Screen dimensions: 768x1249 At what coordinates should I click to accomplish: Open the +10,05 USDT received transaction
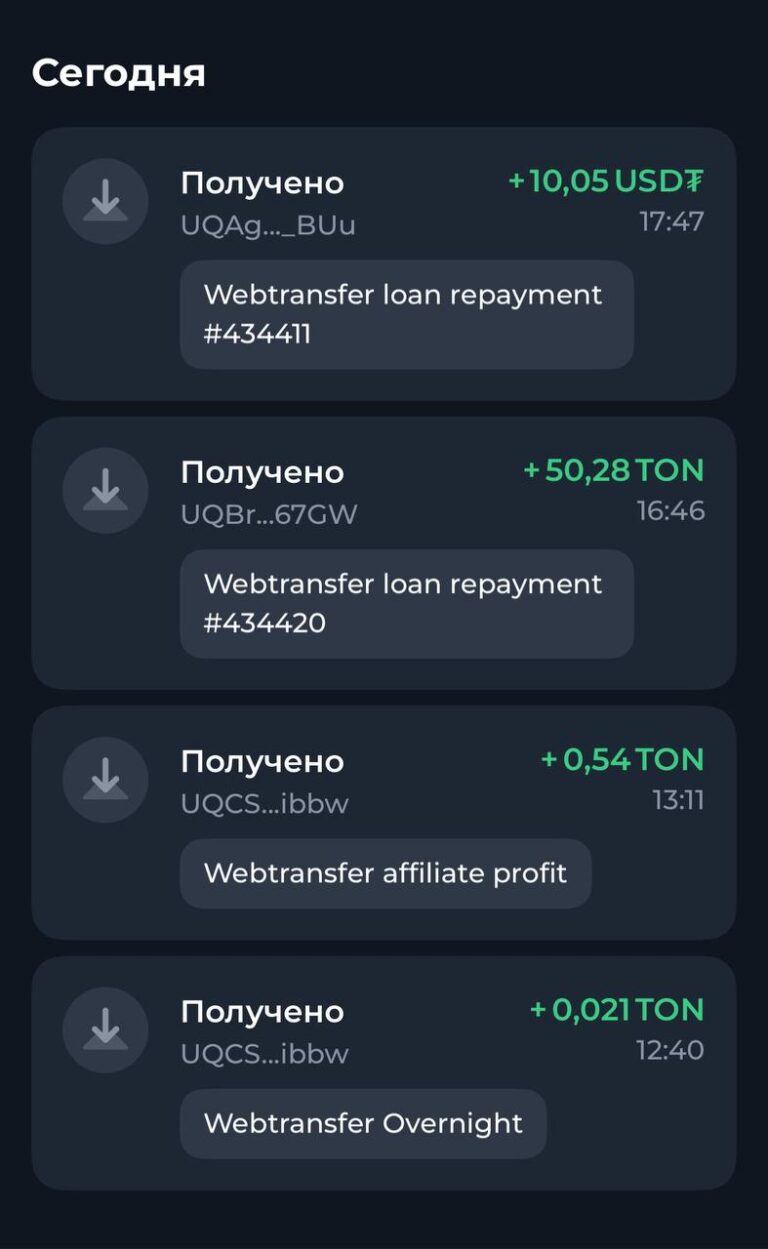384,263
